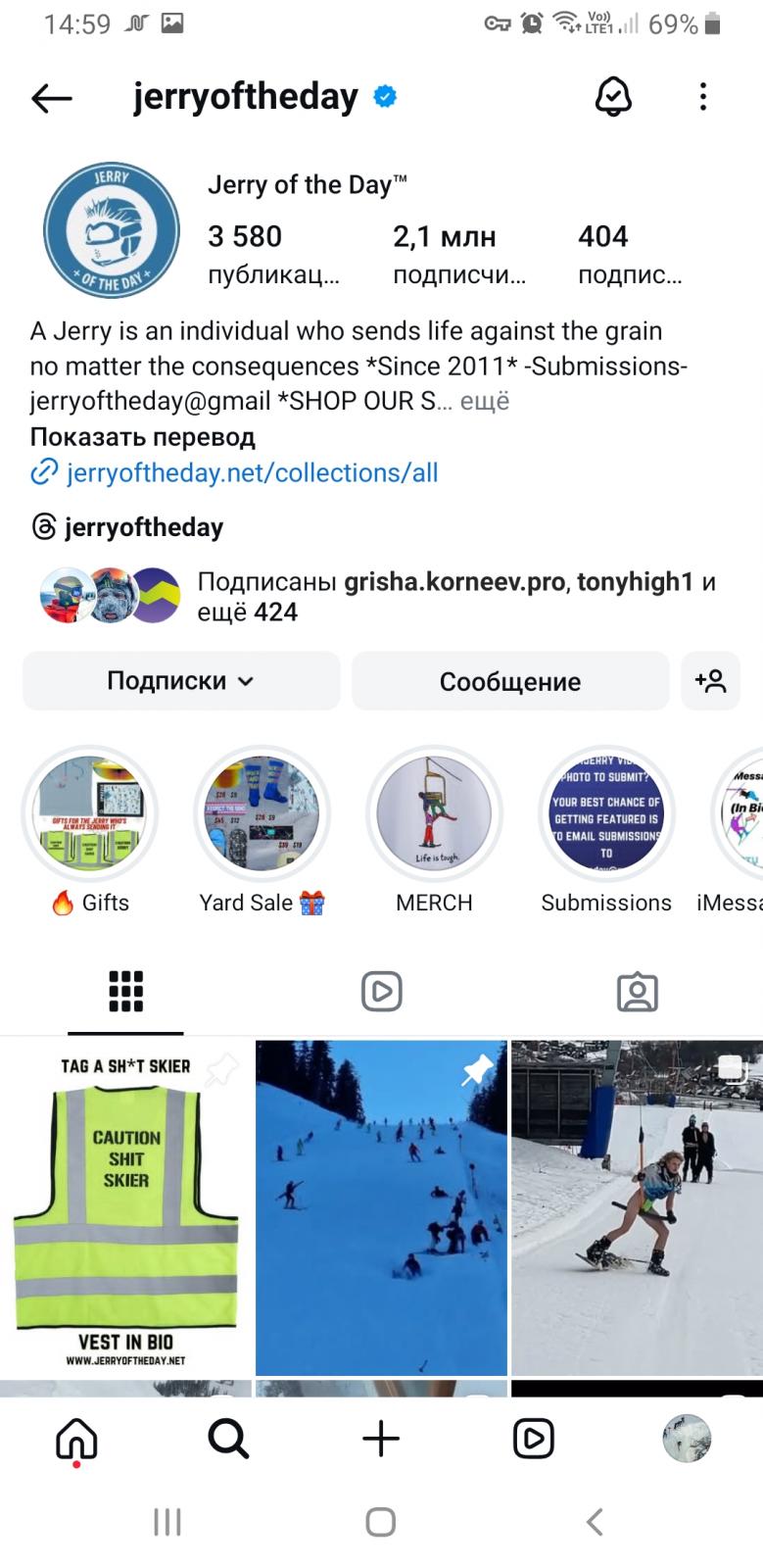
Task: Open the Yard Sale story highlight
Action: [x=262, y=813]
